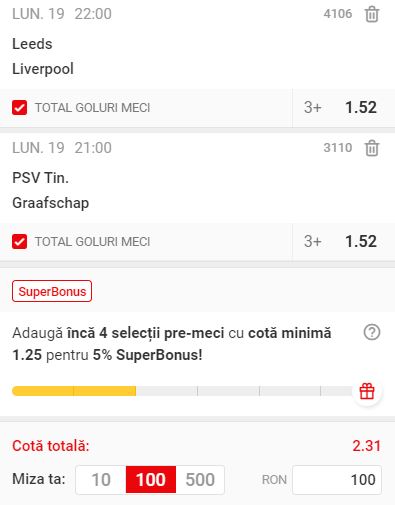Remove the PSV Tin. vs Graafschap selection
The width and height of the screenshot is (395, 505).
[x=372, y=148]
